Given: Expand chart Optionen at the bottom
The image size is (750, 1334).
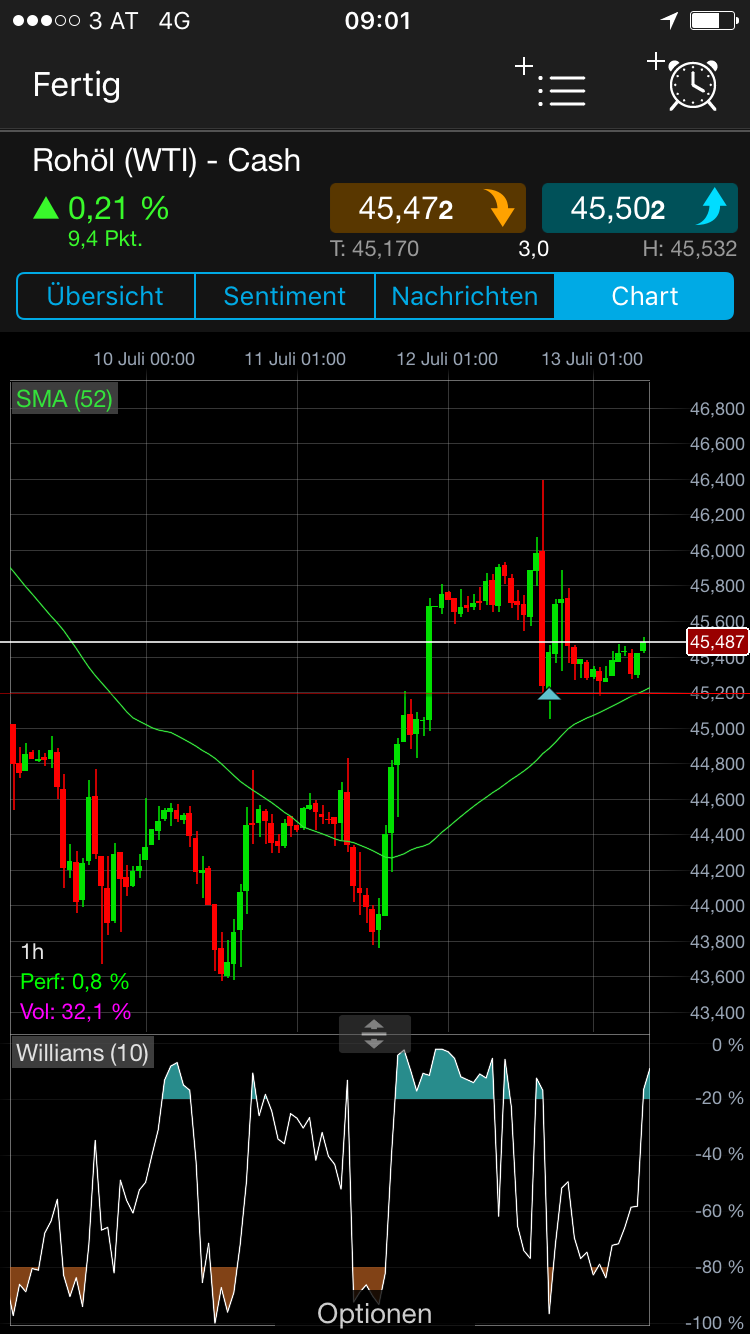Looking at the screenshot, I should point(374,1313).
